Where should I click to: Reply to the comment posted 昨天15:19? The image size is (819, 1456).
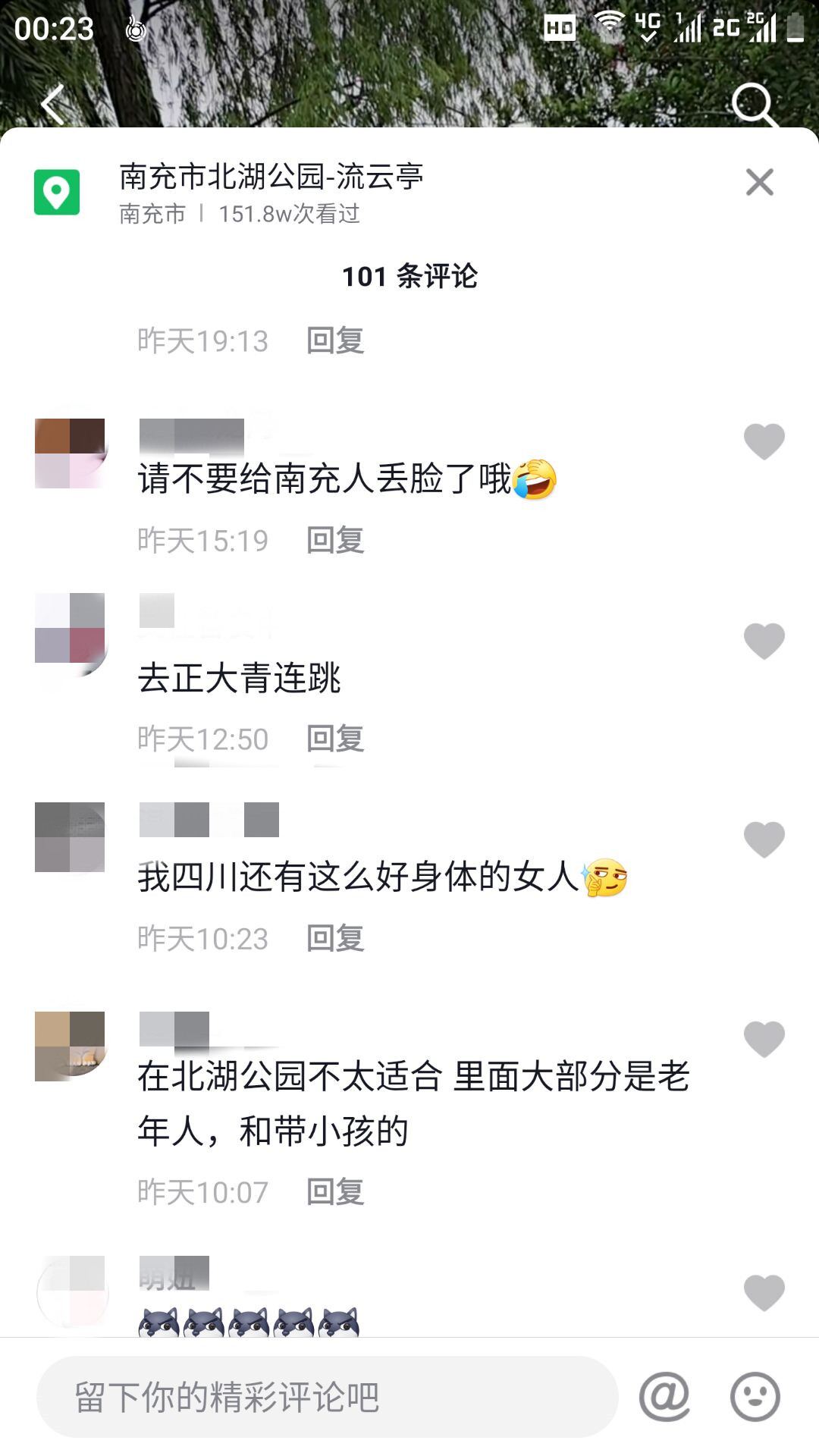pyautogui.click(x=335, y=540)
